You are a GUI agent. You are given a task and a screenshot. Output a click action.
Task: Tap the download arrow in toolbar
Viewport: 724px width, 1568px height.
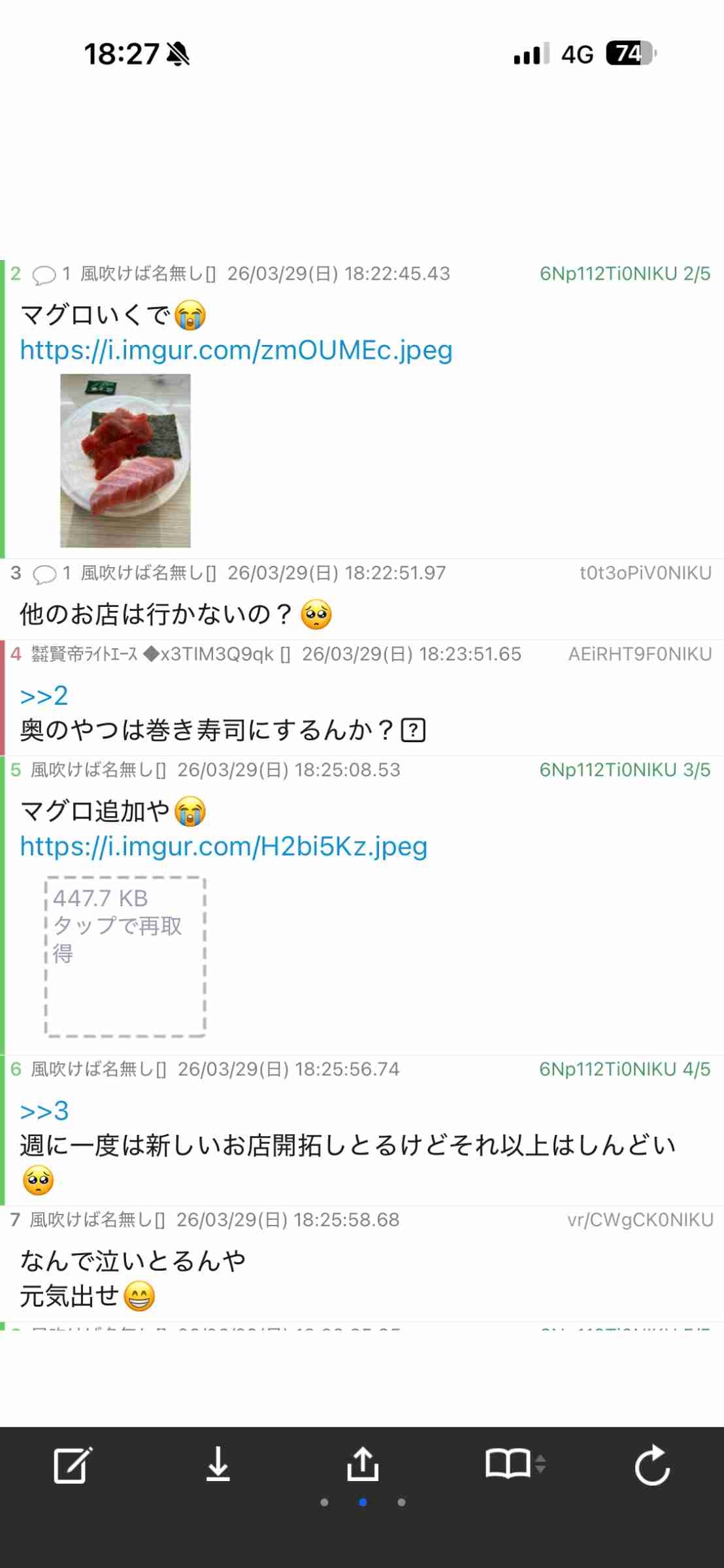[x=218, y=1464]
